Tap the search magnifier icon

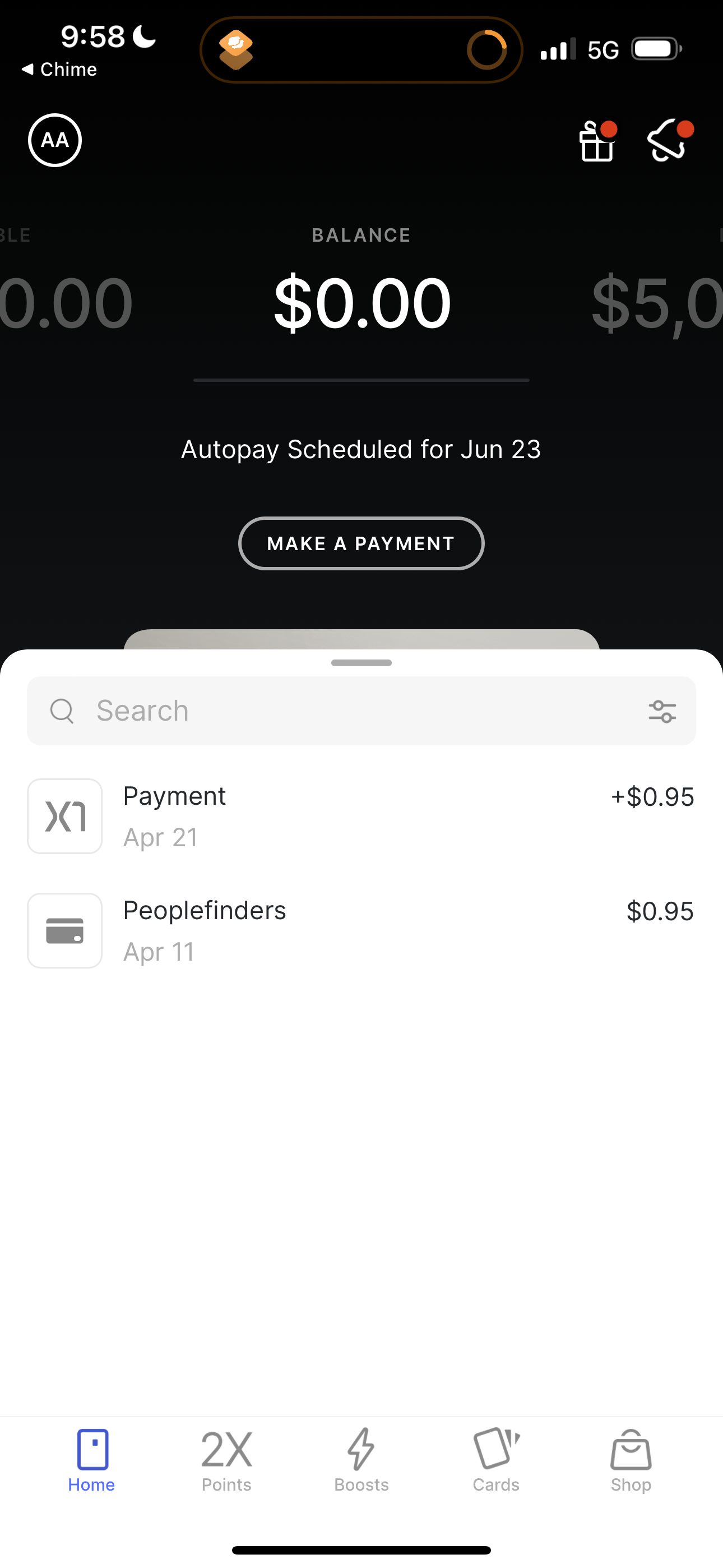62,711
